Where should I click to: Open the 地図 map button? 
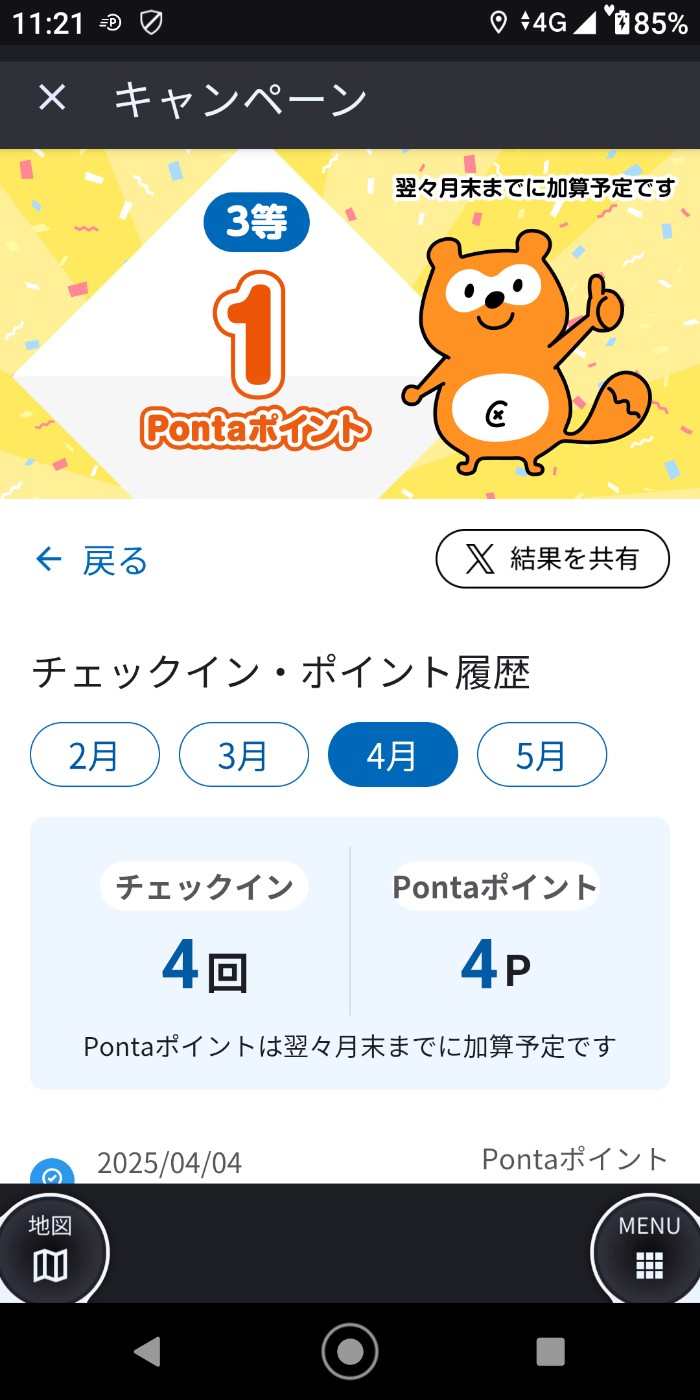click(x=50, y=1248)
